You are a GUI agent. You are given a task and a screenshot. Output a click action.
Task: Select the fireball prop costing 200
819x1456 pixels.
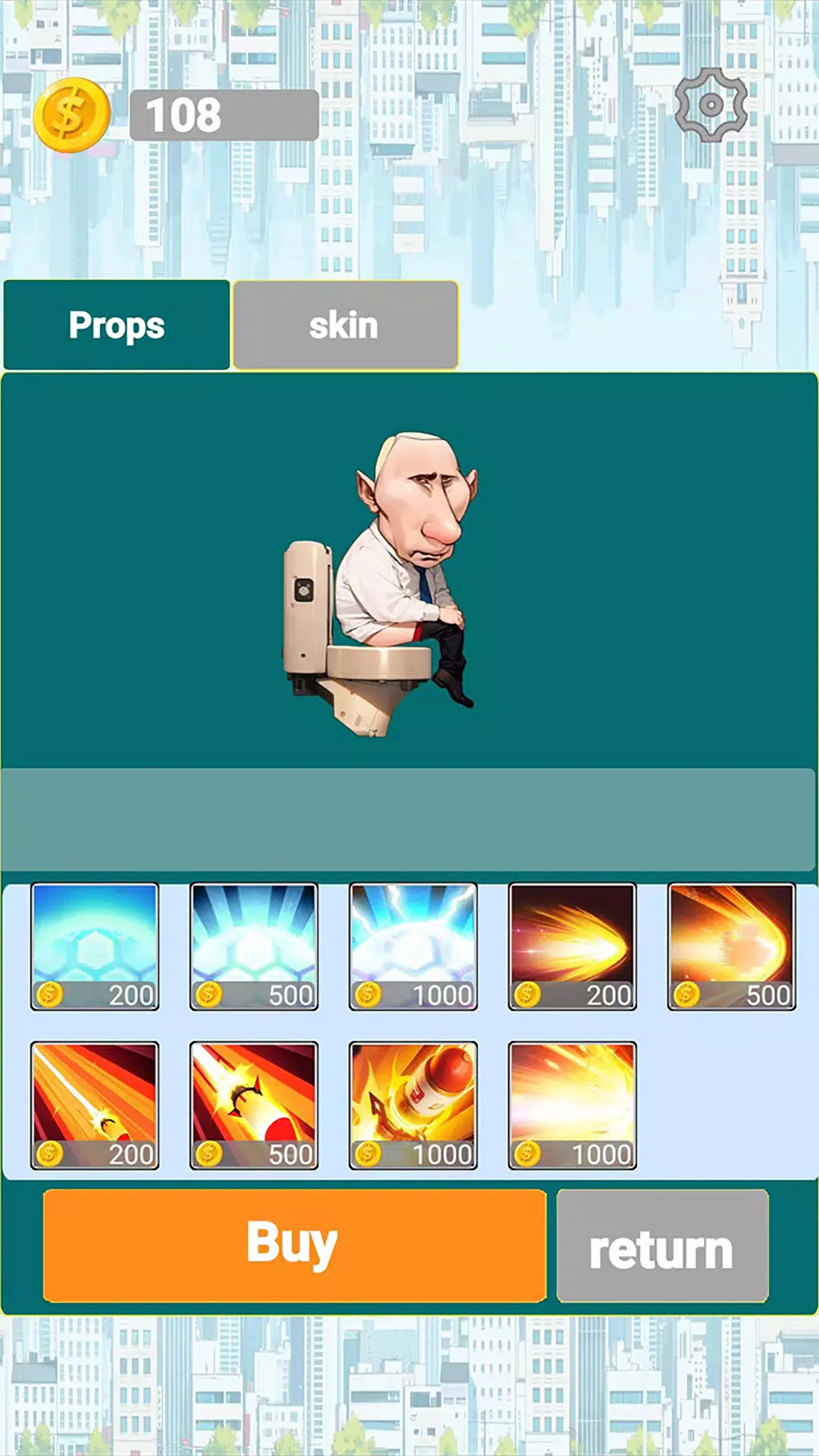pyautogui.click(x=573, y=946)
